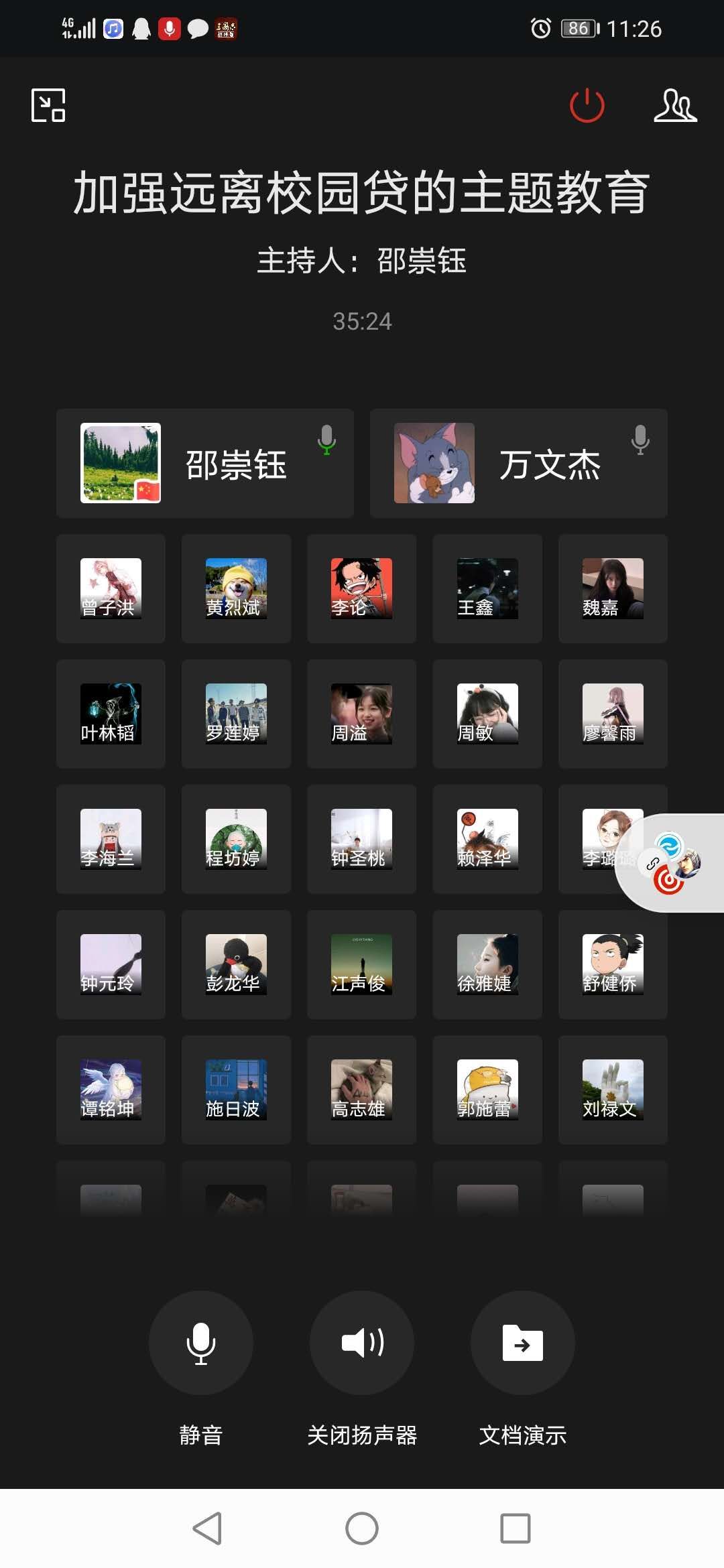Open participant tile 刘禄文
Viewport: 724px width, 1568px height.
click(613, 1090)
